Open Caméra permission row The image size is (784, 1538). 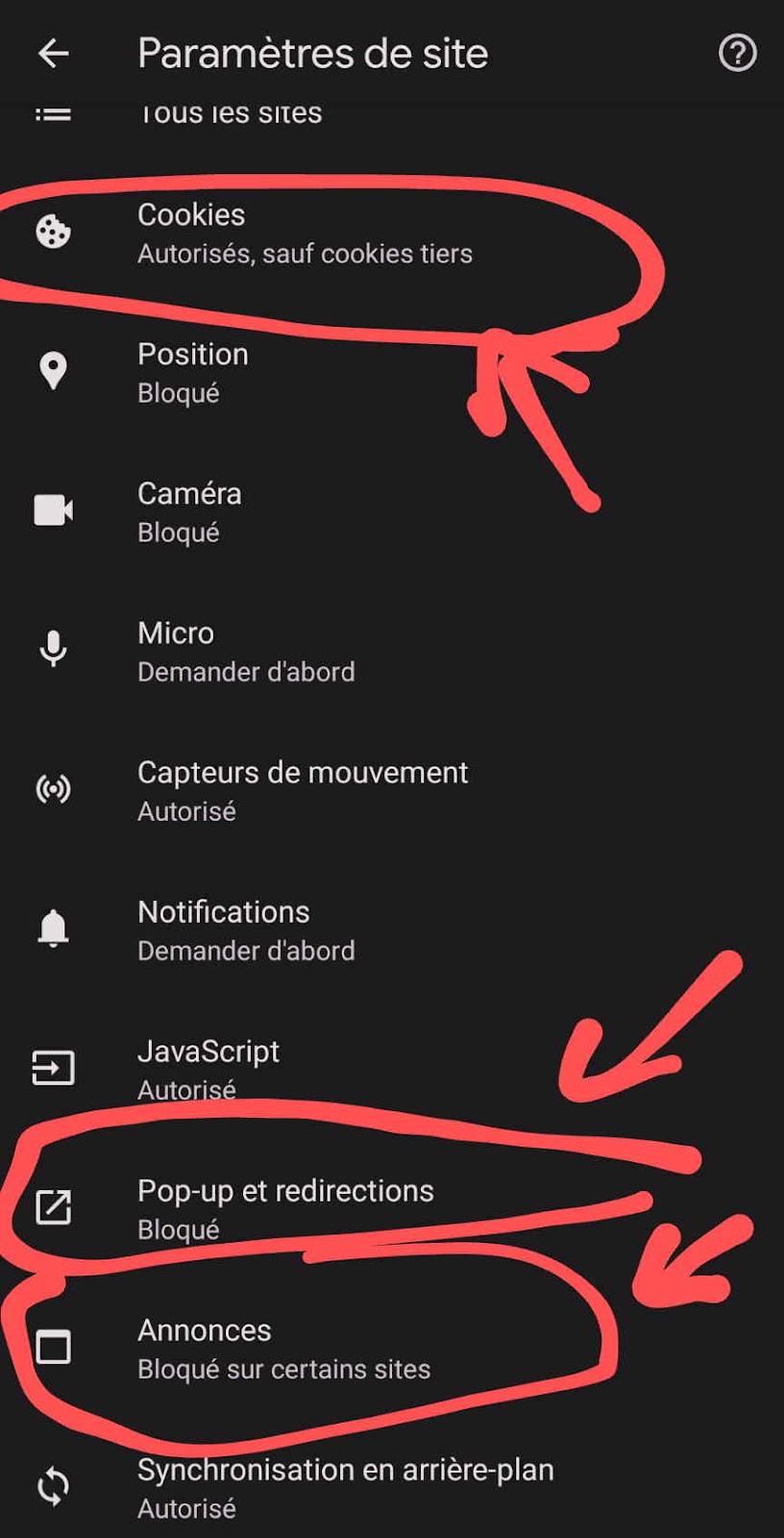click(x=392, y=512)
